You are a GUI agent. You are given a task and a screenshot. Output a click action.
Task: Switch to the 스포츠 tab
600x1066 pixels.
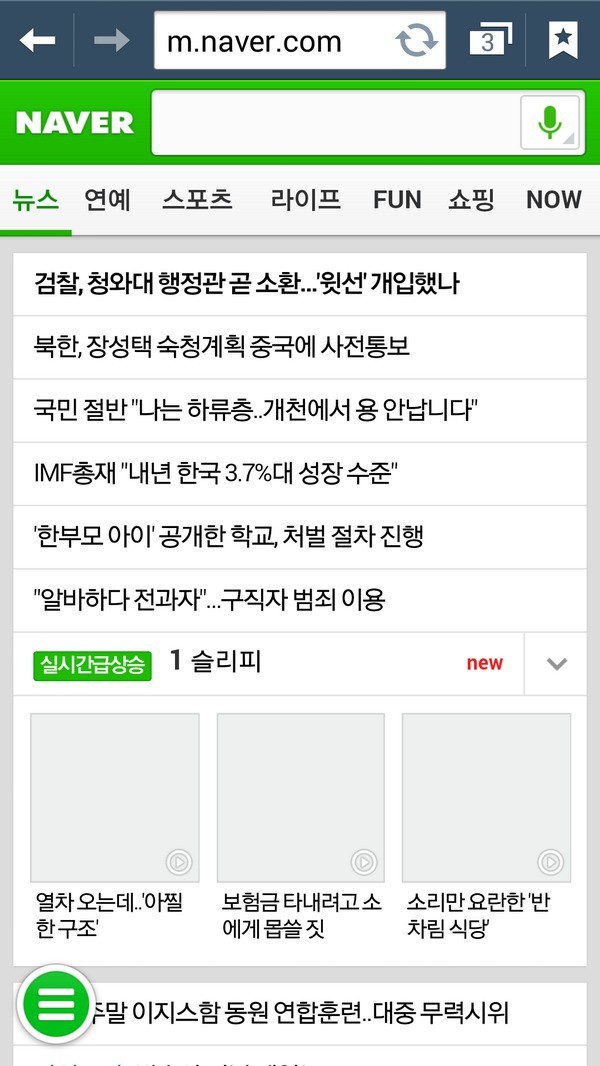click(197, 200)
